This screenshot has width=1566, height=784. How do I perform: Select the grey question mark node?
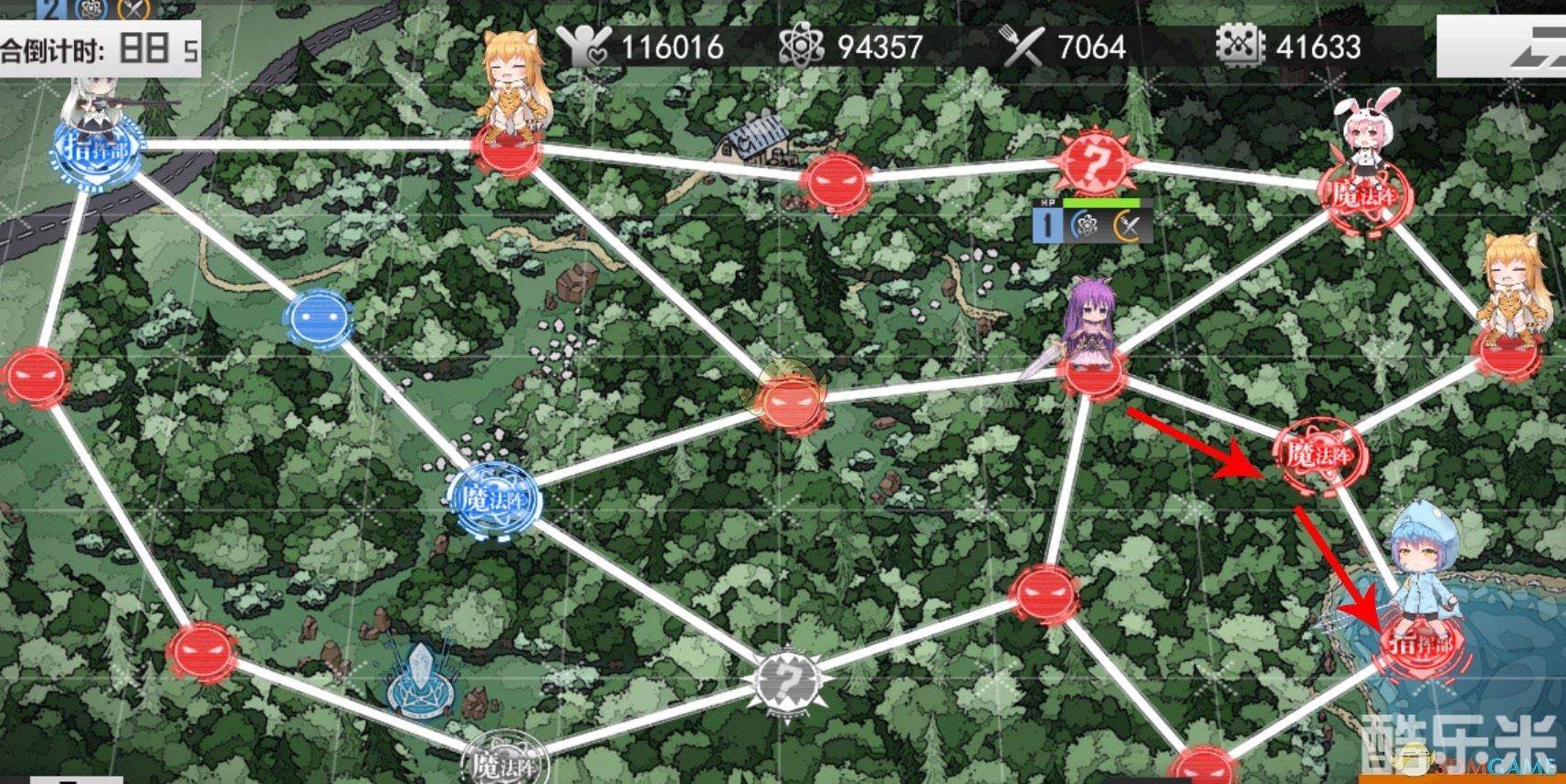786,679
